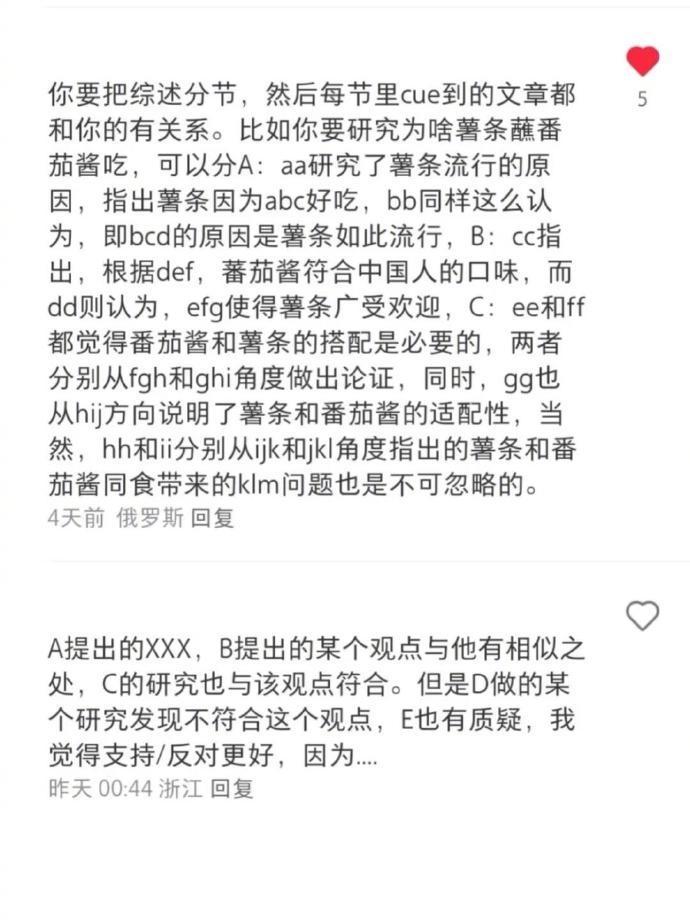
Task: Tap 回复 under the 俄罗斯 comment
Action: (212, 518)
